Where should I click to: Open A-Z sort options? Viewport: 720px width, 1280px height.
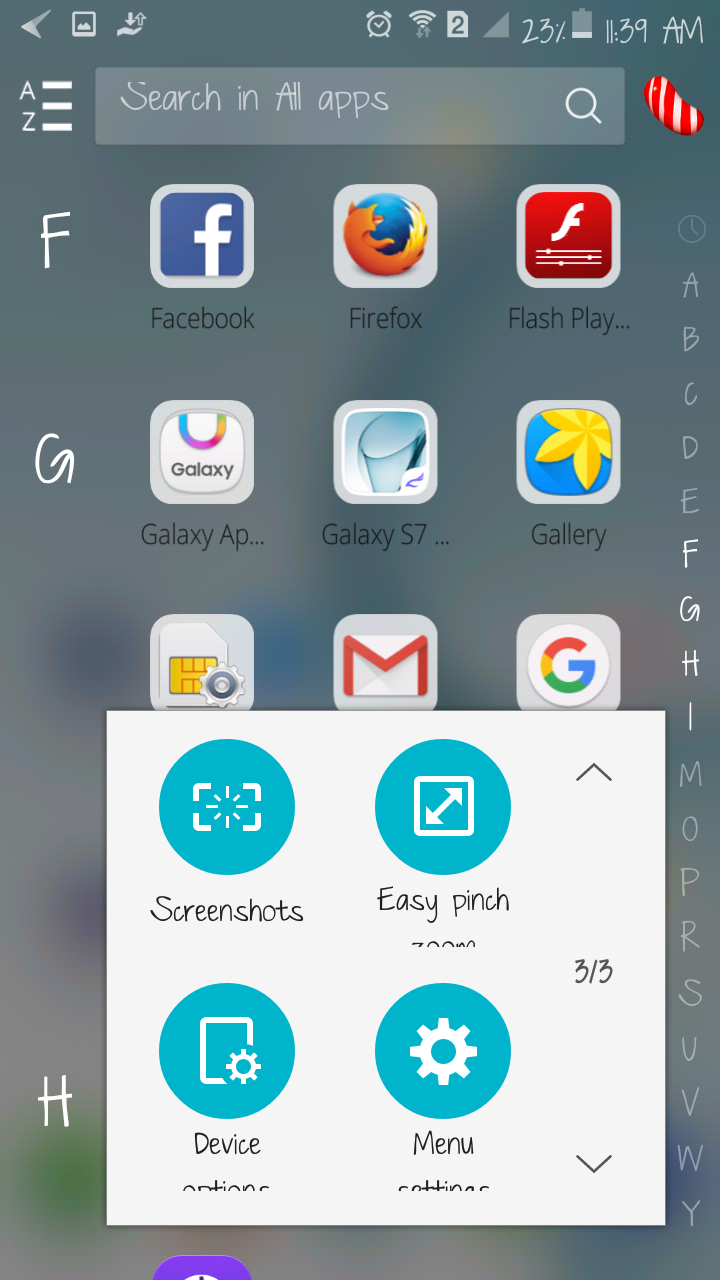coord(44,105)
